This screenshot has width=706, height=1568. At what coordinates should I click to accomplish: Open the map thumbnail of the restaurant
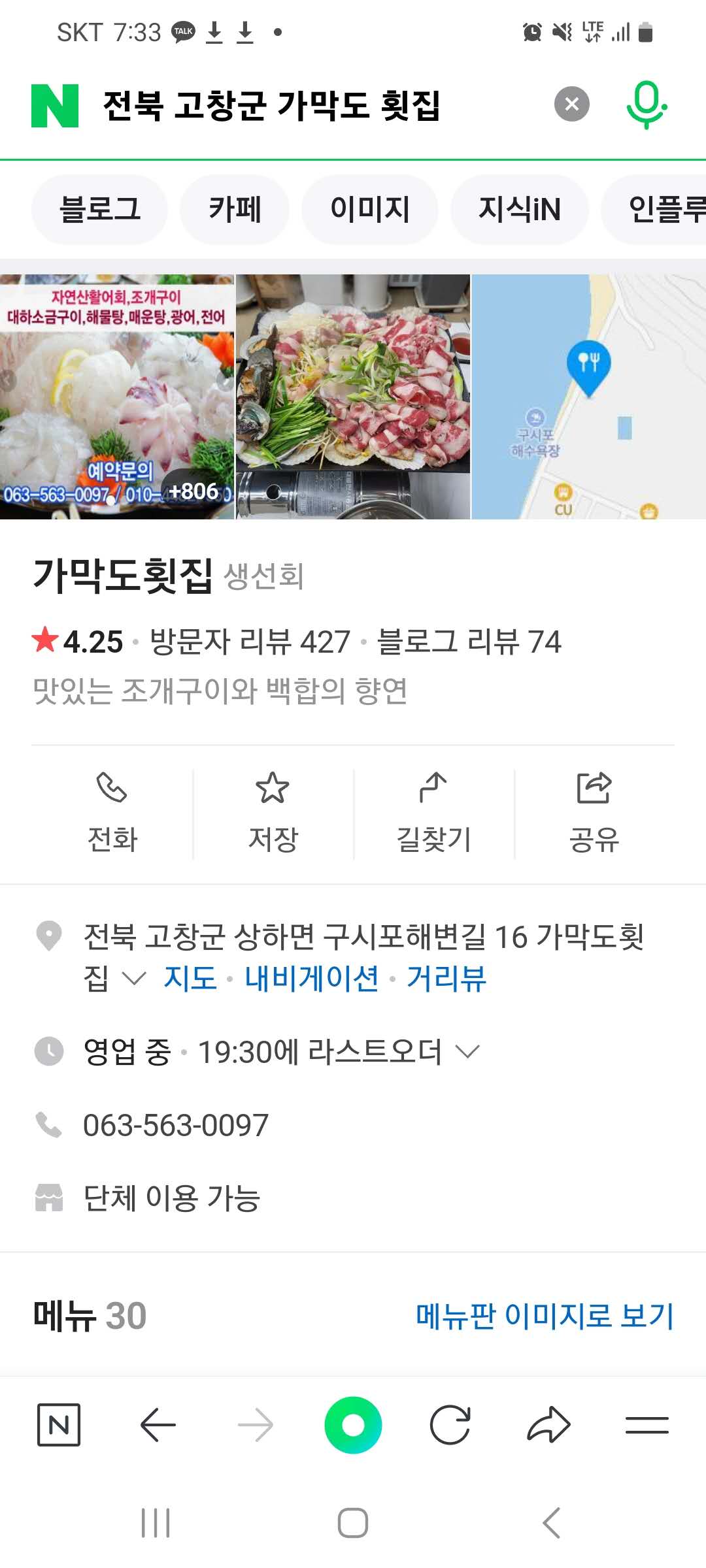tap(588, 397)
